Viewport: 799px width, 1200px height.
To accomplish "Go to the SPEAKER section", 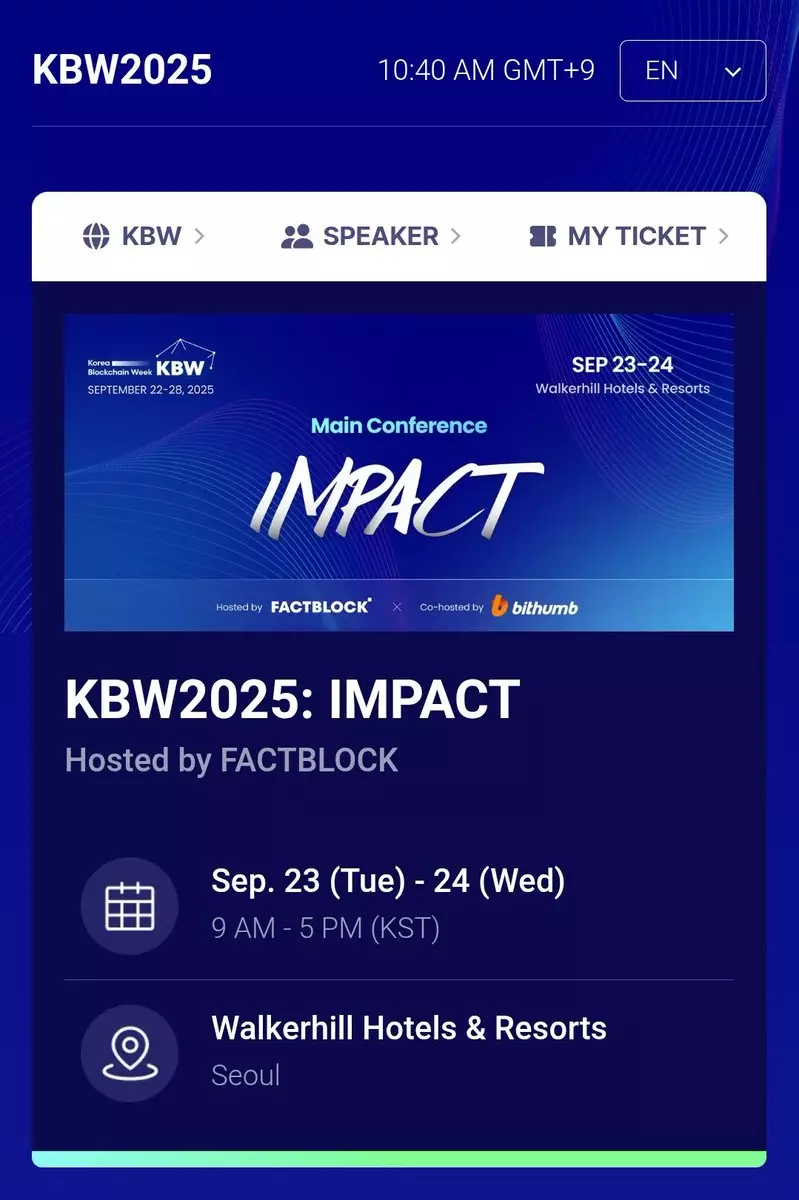I will tap(371, 237).
